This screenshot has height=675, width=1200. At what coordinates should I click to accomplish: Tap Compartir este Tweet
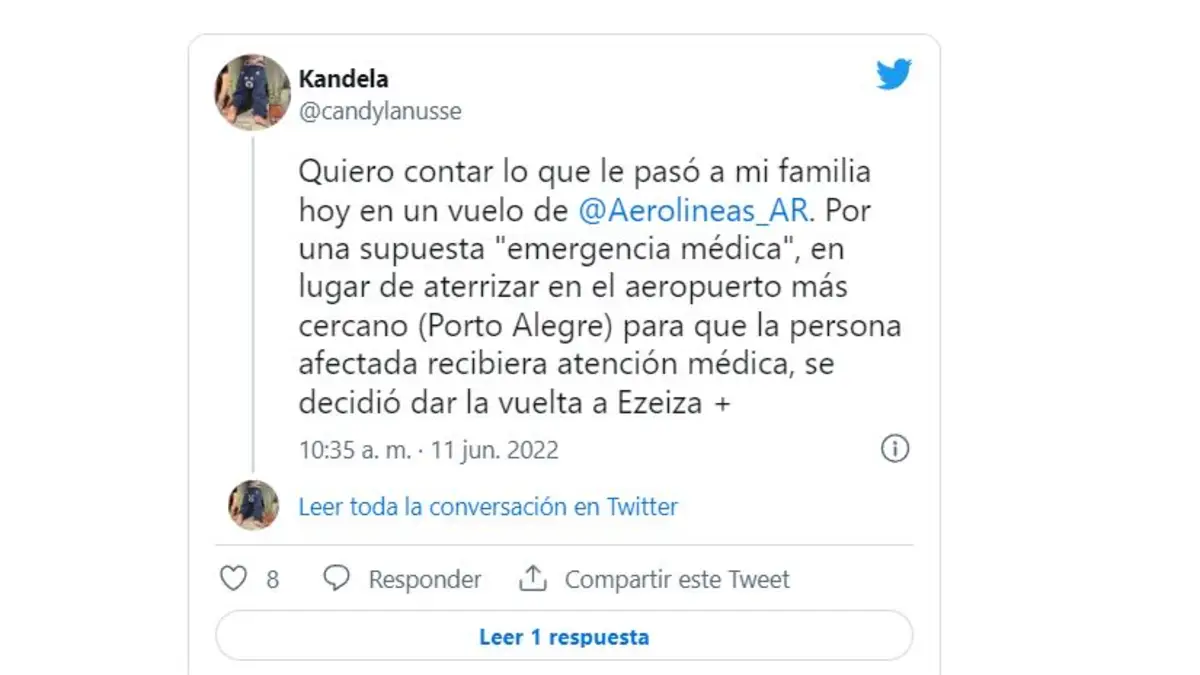pyautogui.click(x=655, y=579)
